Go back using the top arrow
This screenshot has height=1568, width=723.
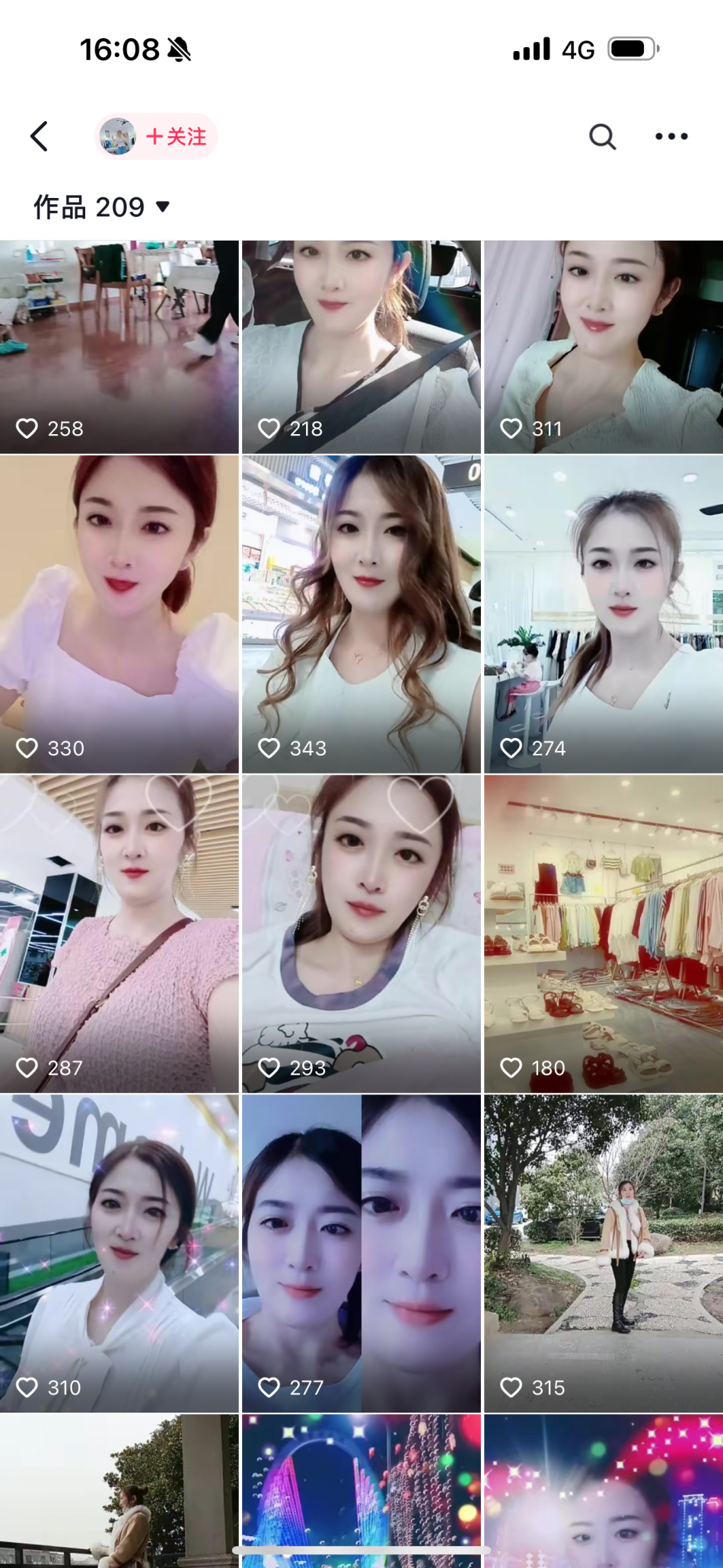click(x=40, y=136)
